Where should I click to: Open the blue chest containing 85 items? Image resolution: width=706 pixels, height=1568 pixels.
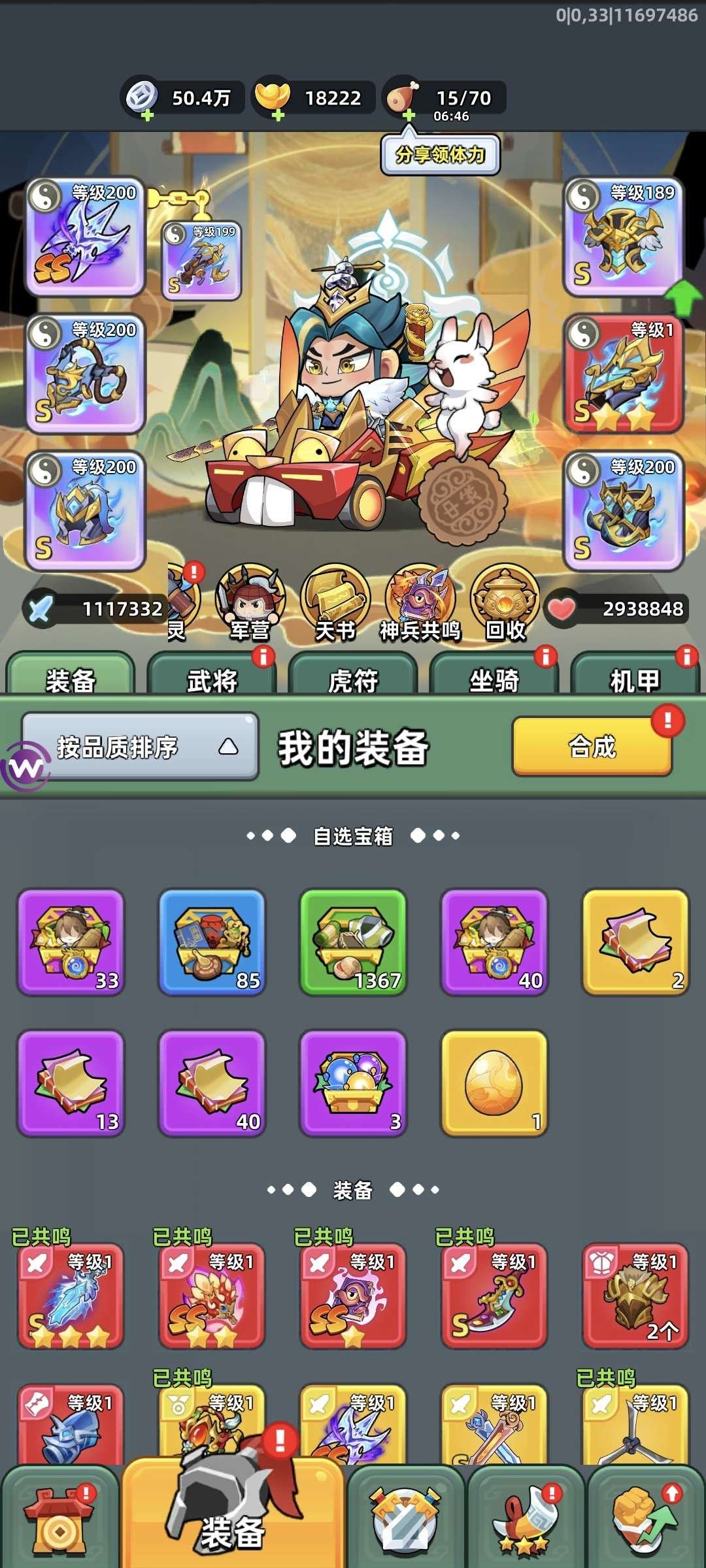pos(212,942)
